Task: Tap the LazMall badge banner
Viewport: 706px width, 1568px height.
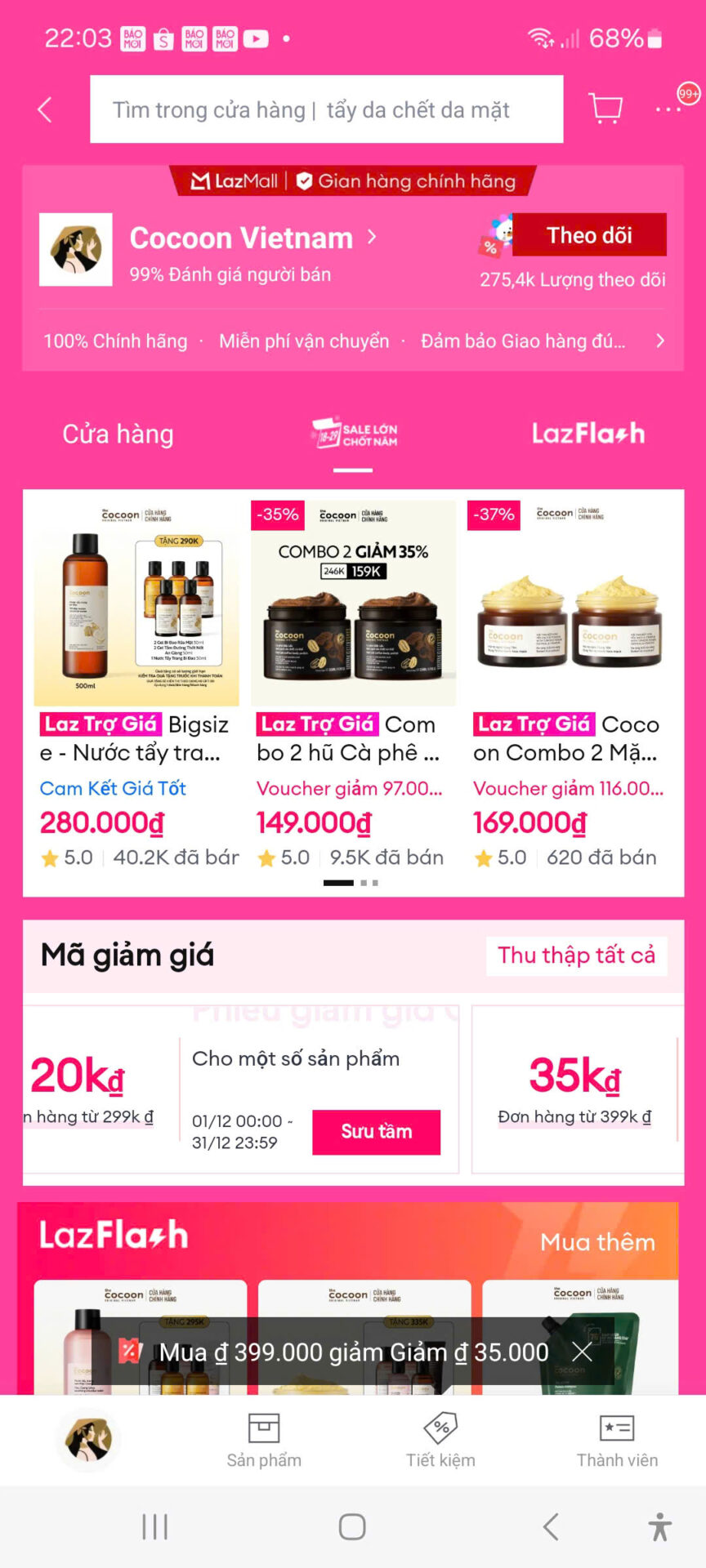Action: pyautogui.click(x=353, y=180)
